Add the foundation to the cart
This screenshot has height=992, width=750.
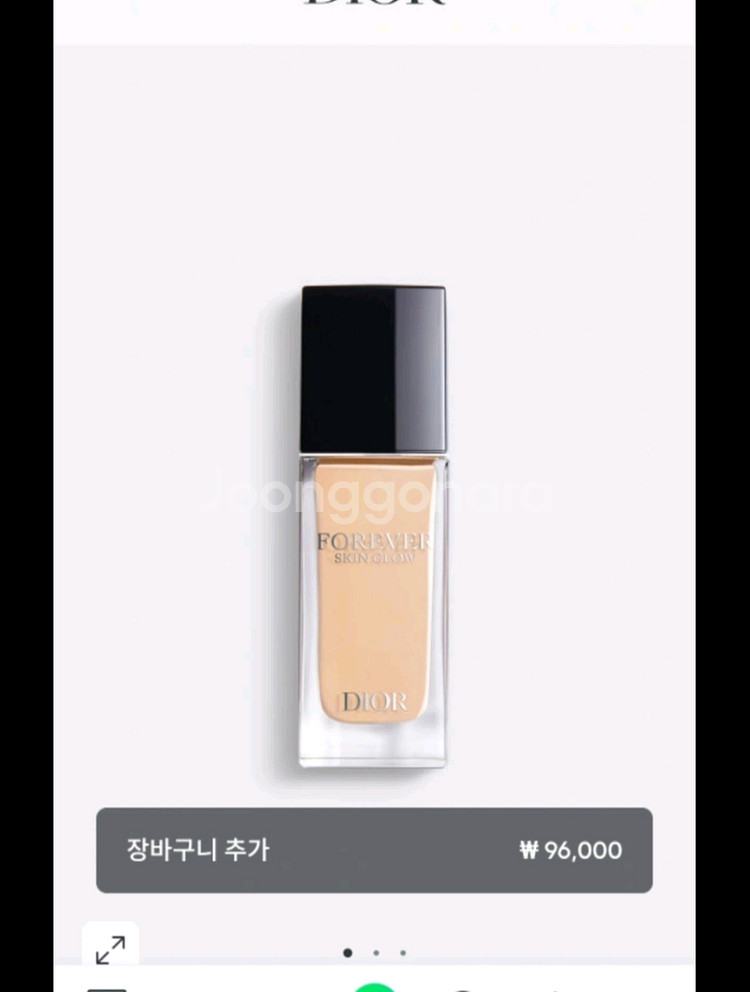[374, 850]
